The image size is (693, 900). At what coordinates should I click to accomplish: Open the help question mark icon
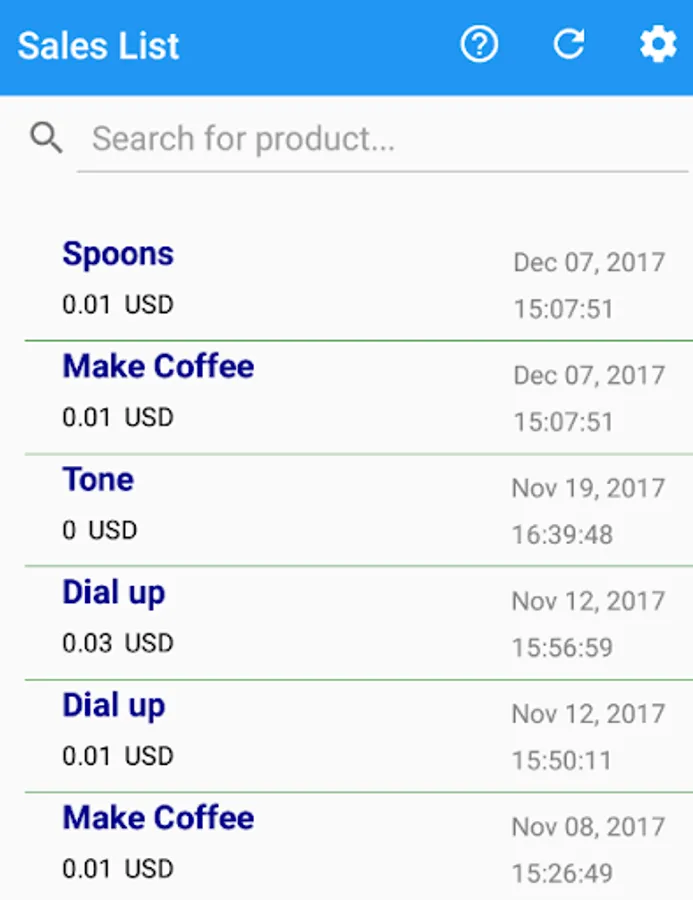[479, 45]
